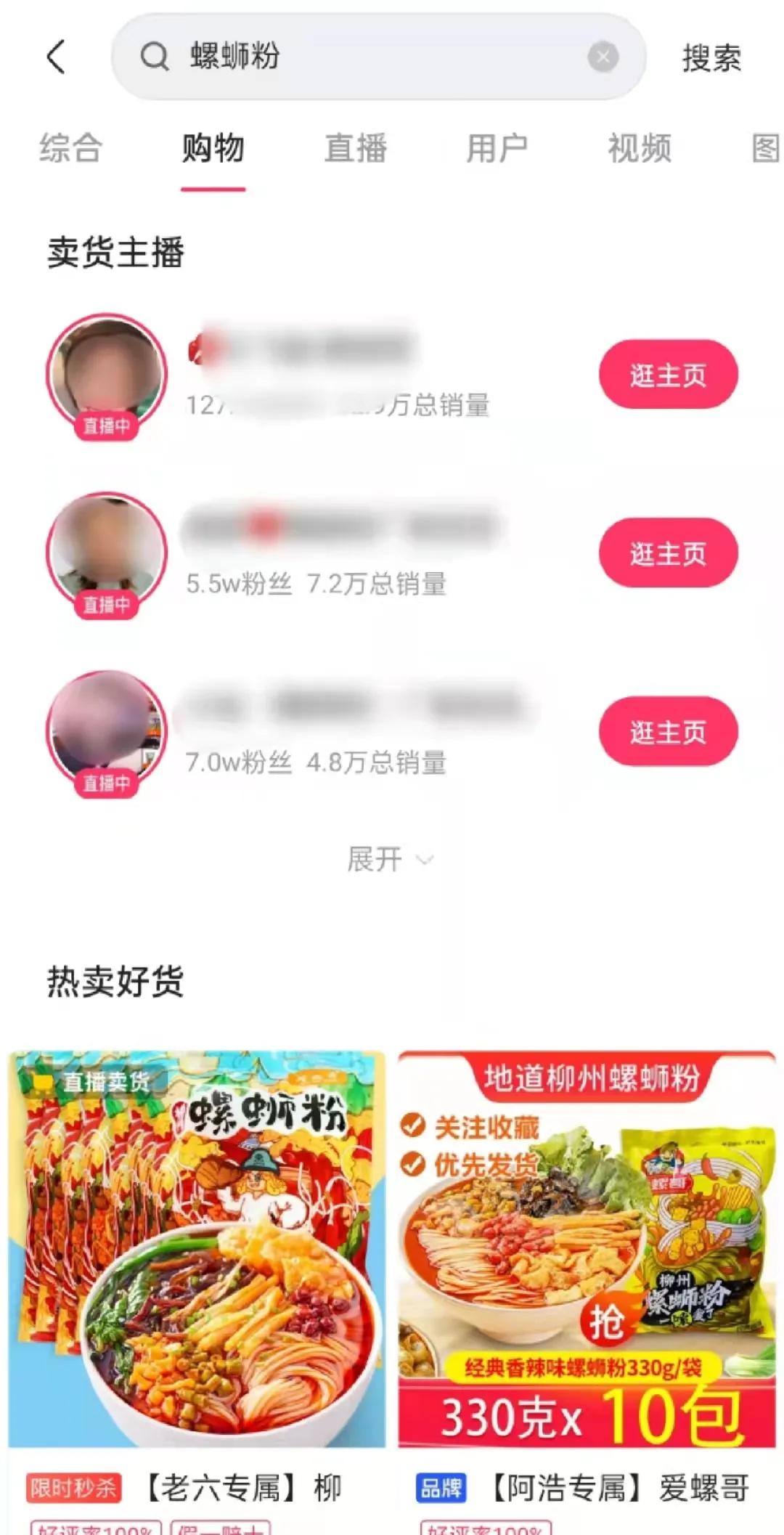
Task: Visit second host's homepage via 逛主页
Action: tap(667, 552)
